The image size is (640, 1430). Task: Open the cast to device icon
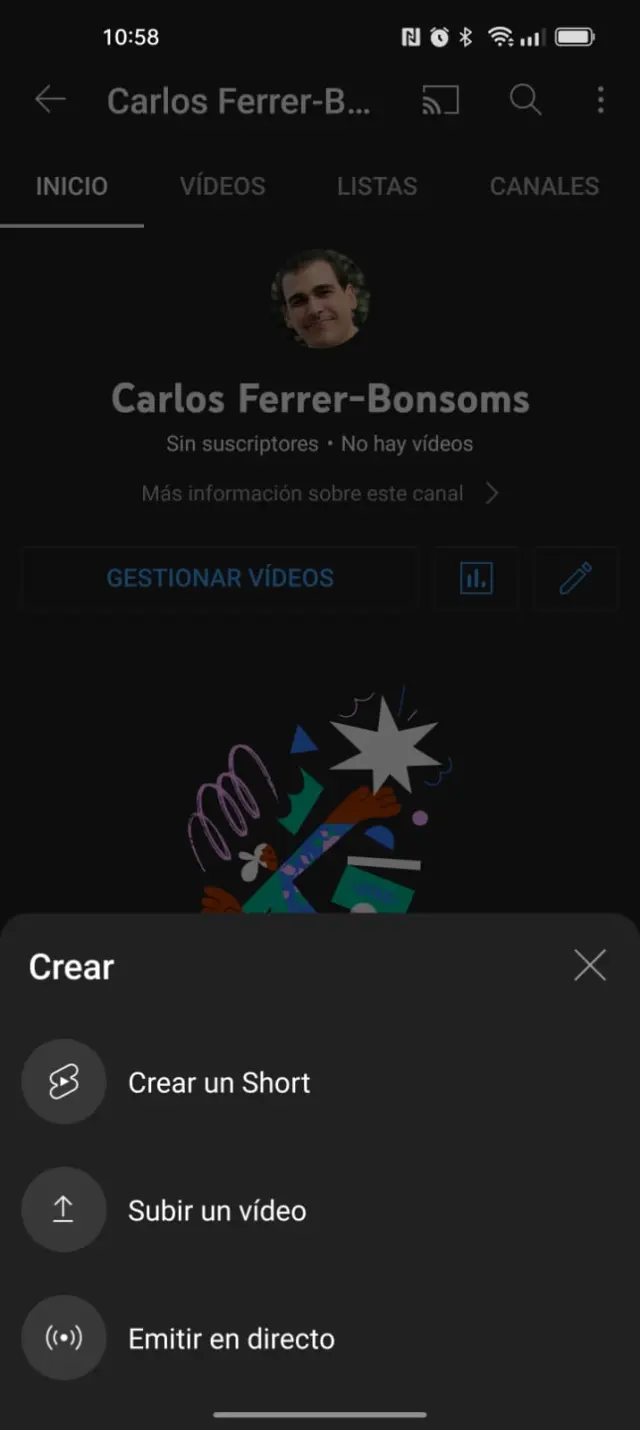440,100
